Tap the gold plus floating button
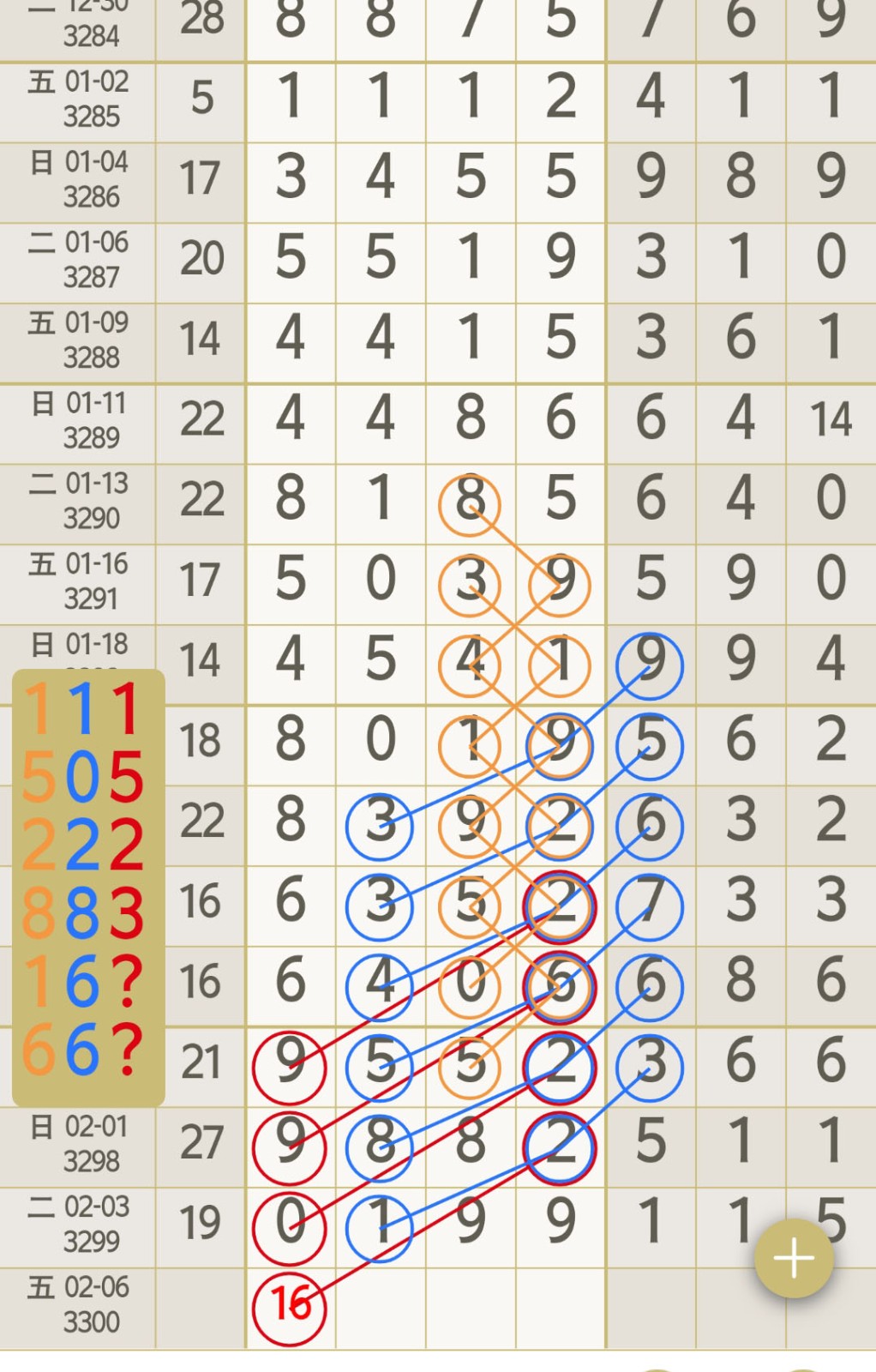The image size is (876, 1372). coord(794,1258)
